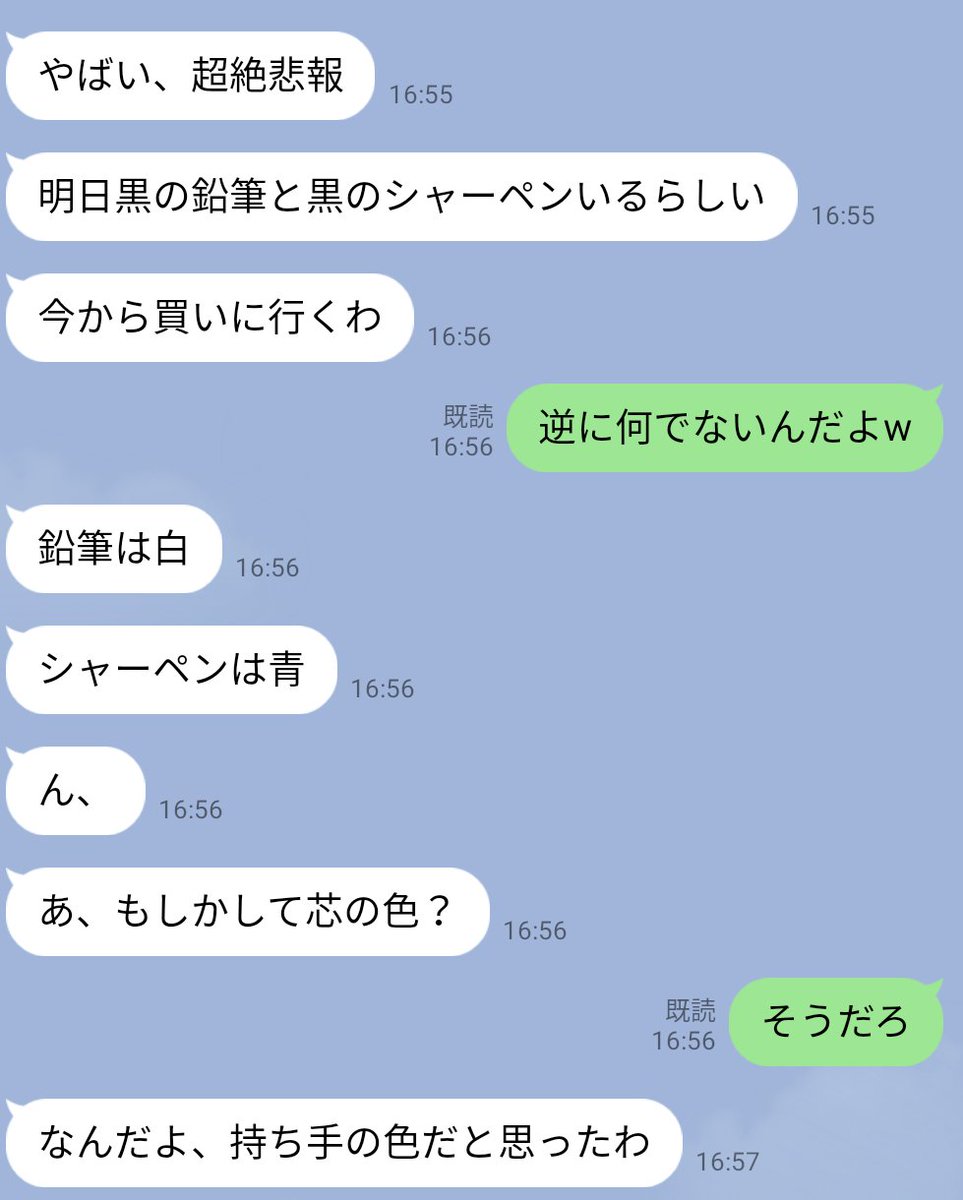Select the green そうだろ reply

(x=837, y=1021)
